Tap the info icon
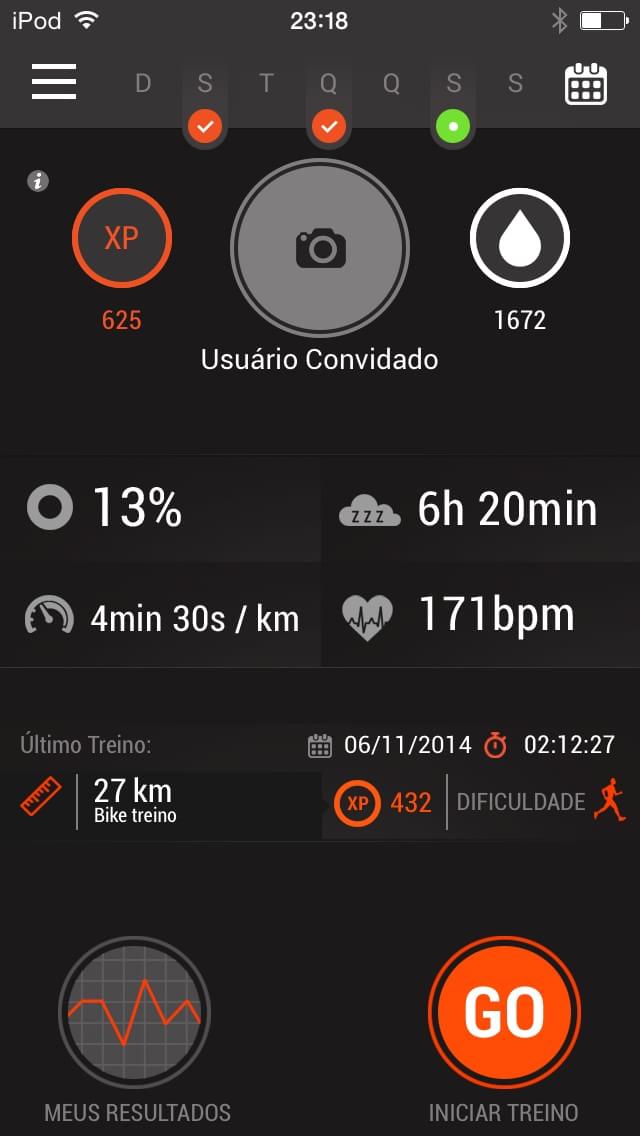Screen dimensions: 640x1136 pos(38,181)
